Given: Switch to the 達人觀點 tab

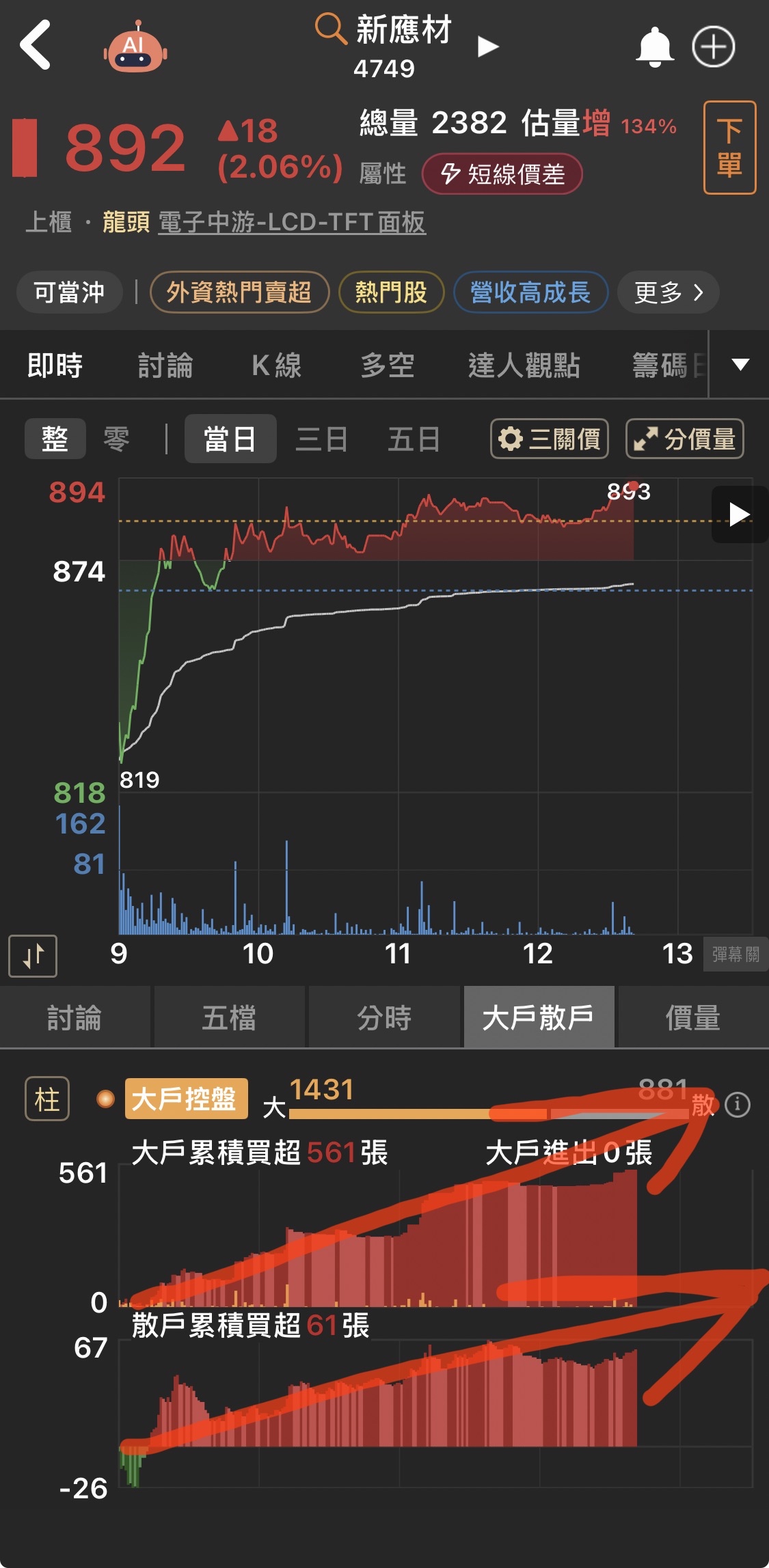Looking at the screenshot, I should click(524, 366).
